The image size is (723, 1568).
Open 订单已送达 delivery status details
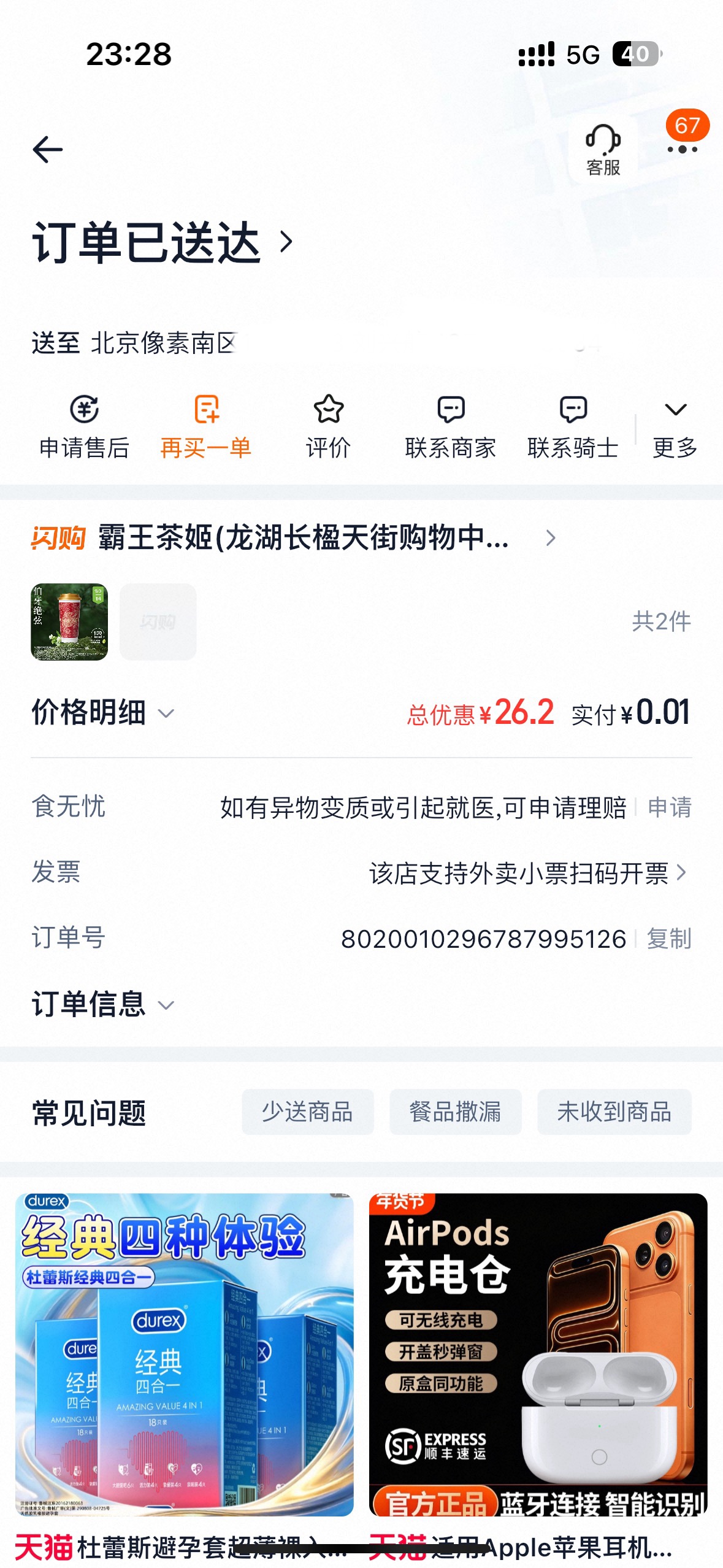pos(163,242)
